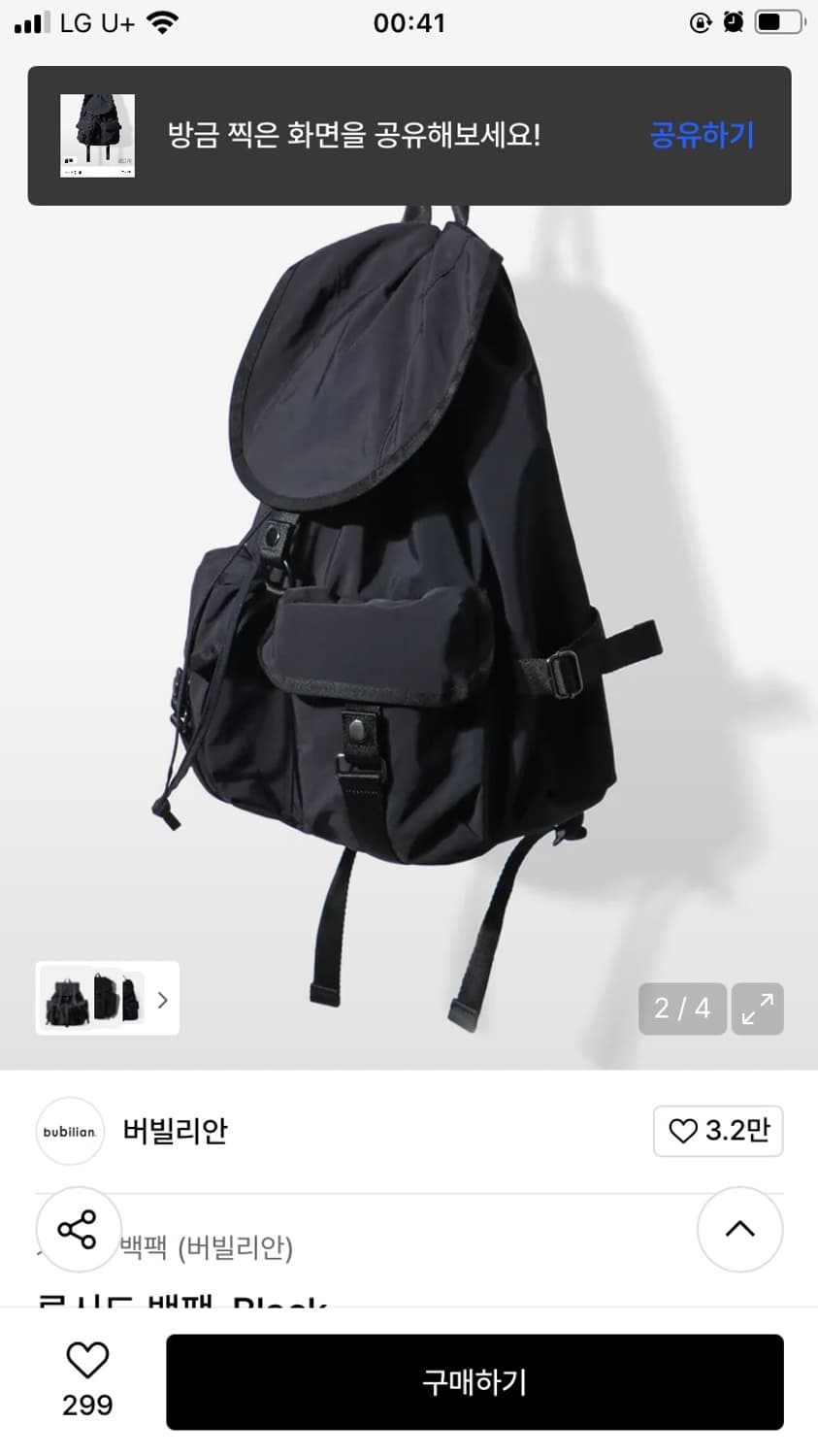Tap the 2 / 4 image counter
Image resolution: width=818 pixels, height=1456 pixels.
click(x=682, y=1009)
